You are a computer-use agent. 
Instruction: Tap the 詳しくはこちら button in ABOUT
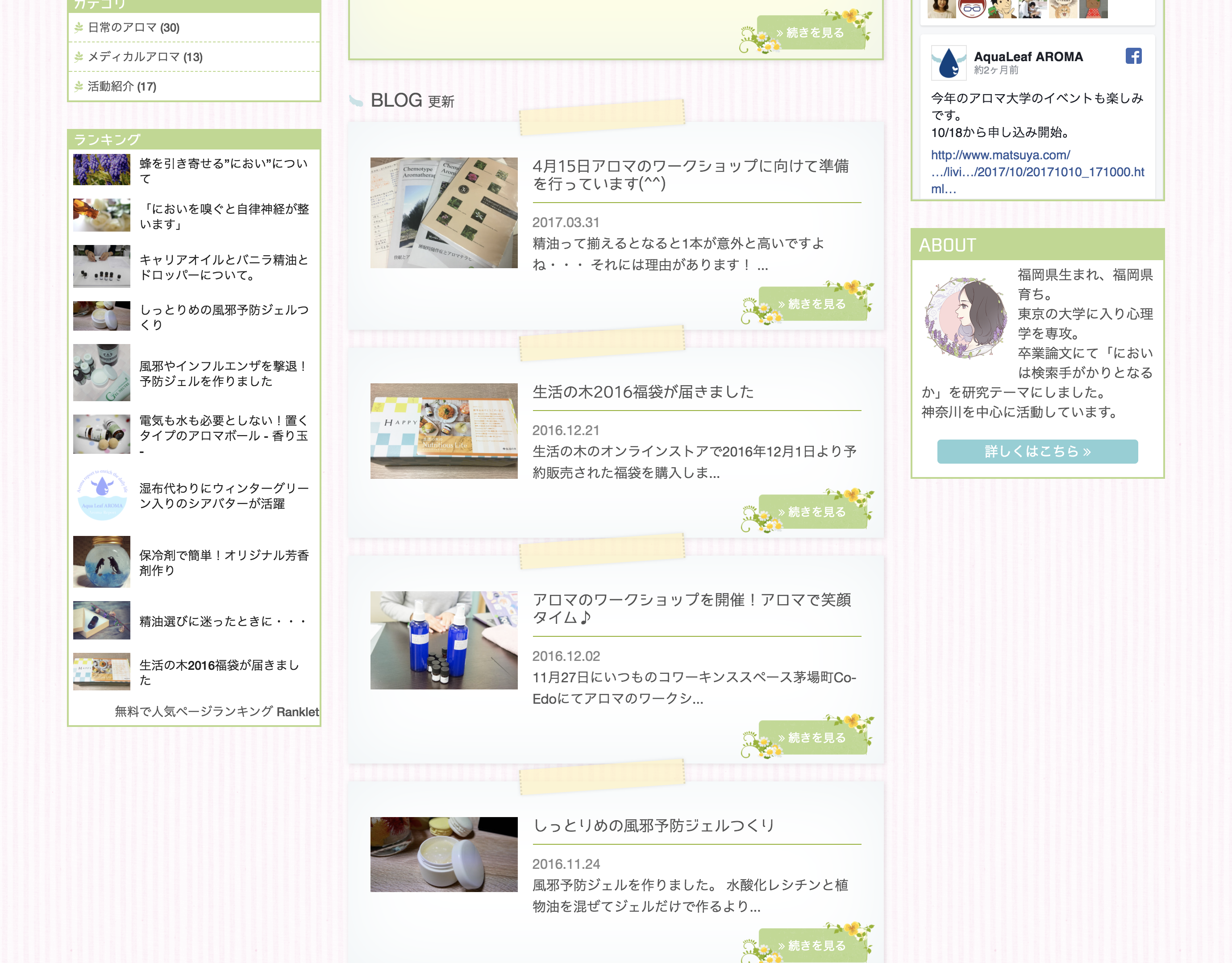(x=1037, y=452)
